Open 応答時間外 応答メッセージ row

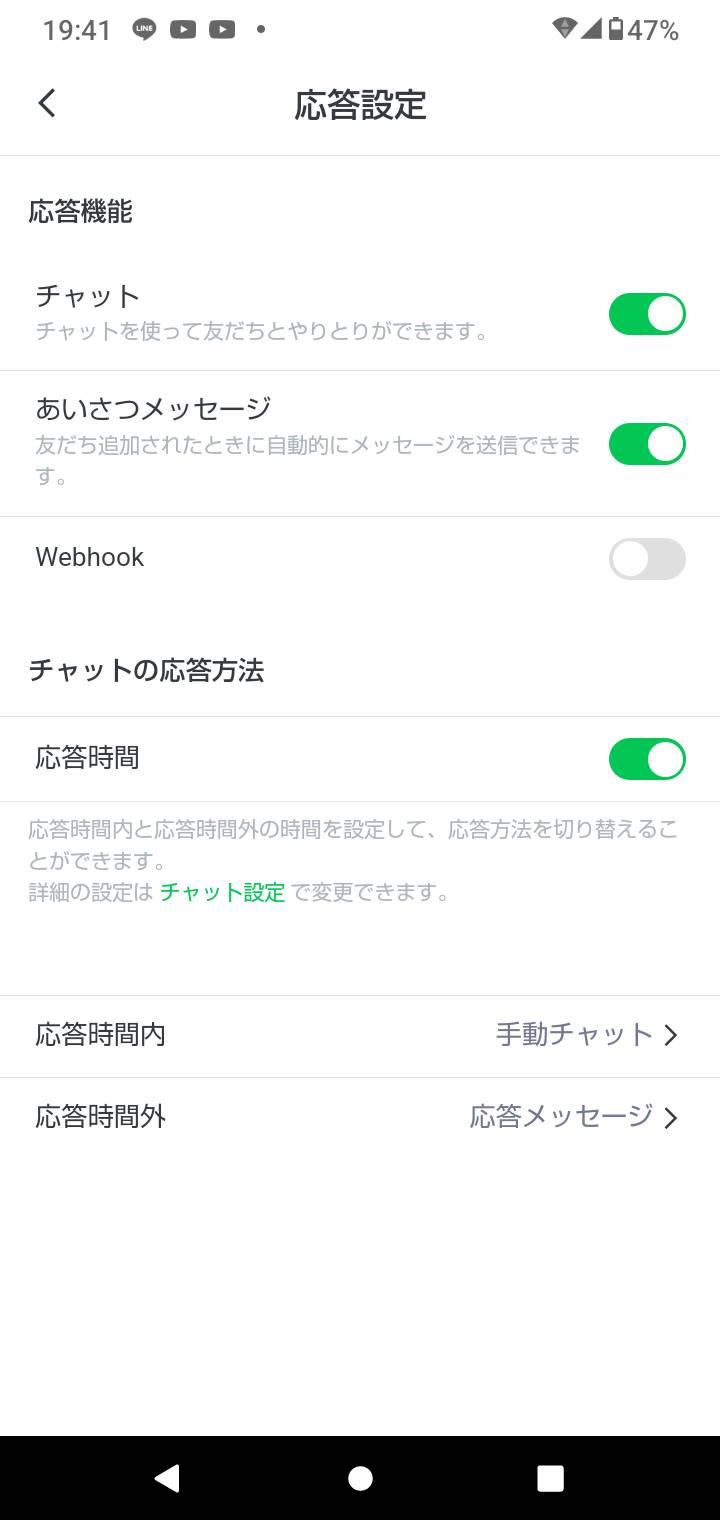tap(360, 1117)
